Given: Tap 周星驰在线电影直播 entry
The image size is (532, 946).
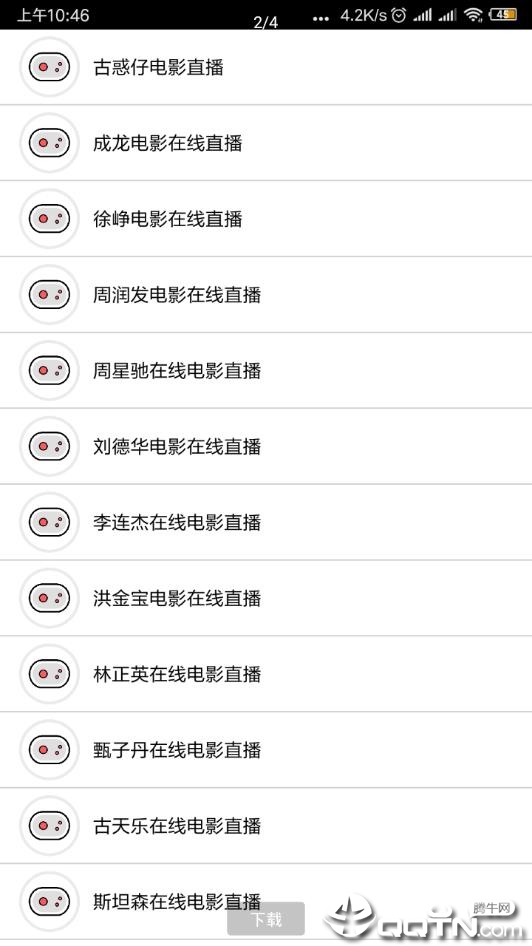Looking at the screenshot, I should [266, 370].
